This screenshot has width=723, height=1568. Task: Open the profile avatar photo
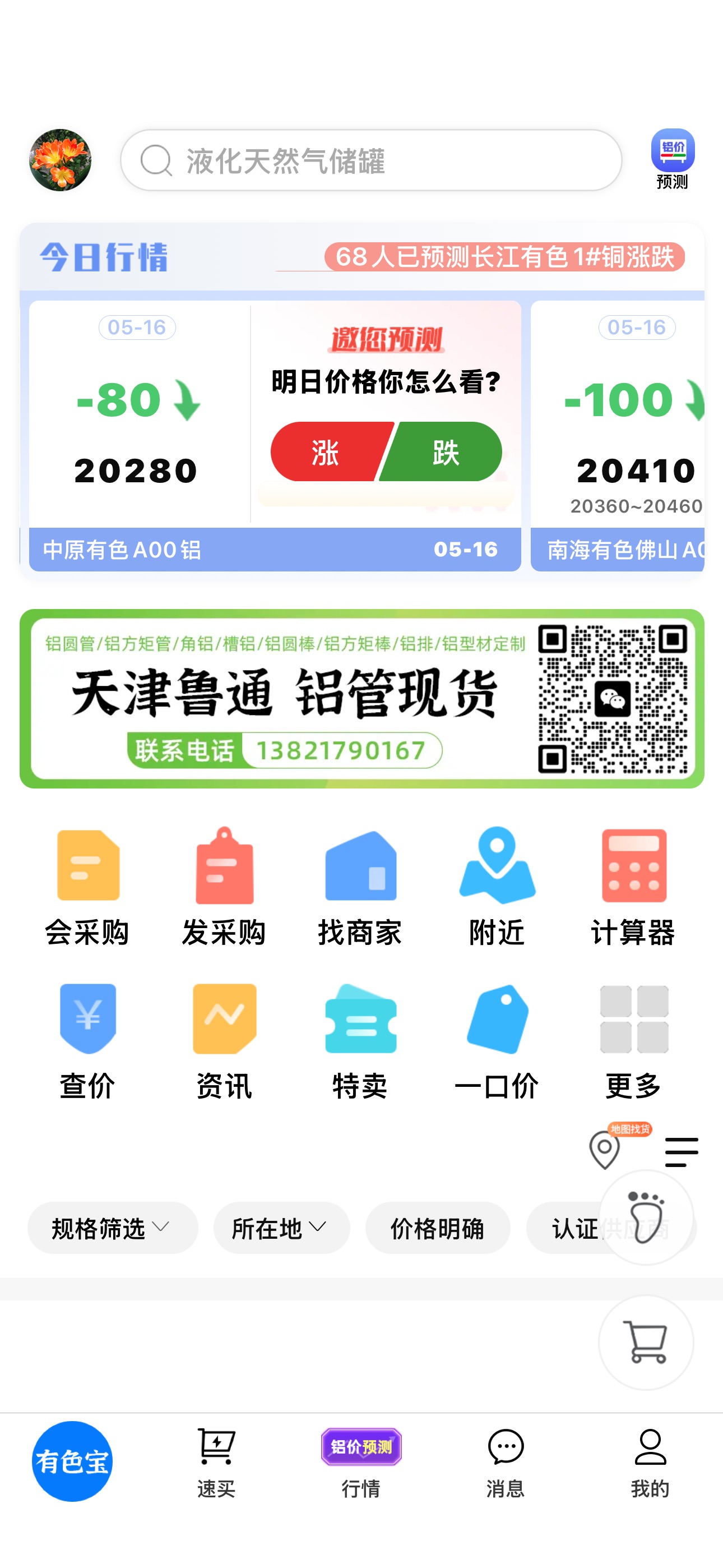pos(61,160)
